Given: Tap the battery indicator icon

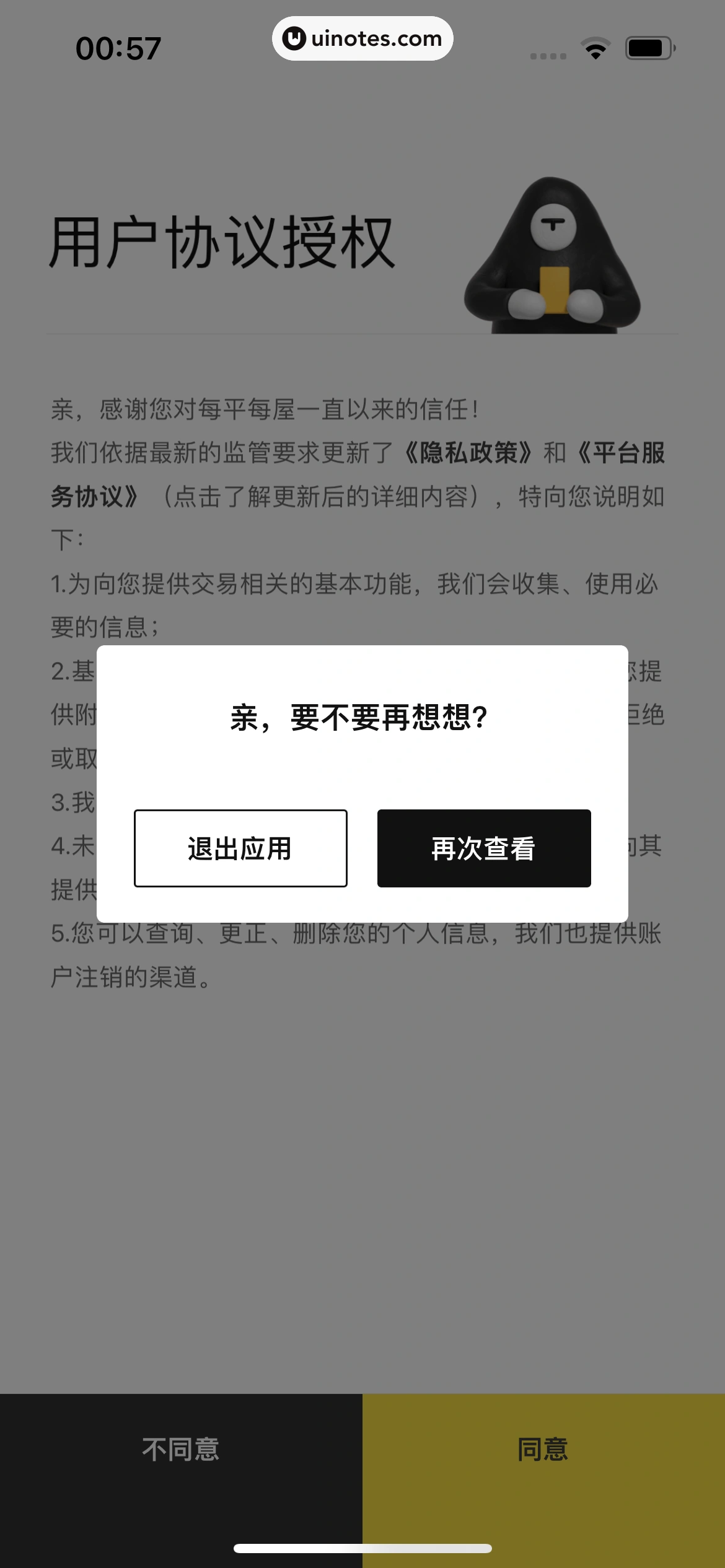Looking at the screenshot, I should tap(649, 46).
